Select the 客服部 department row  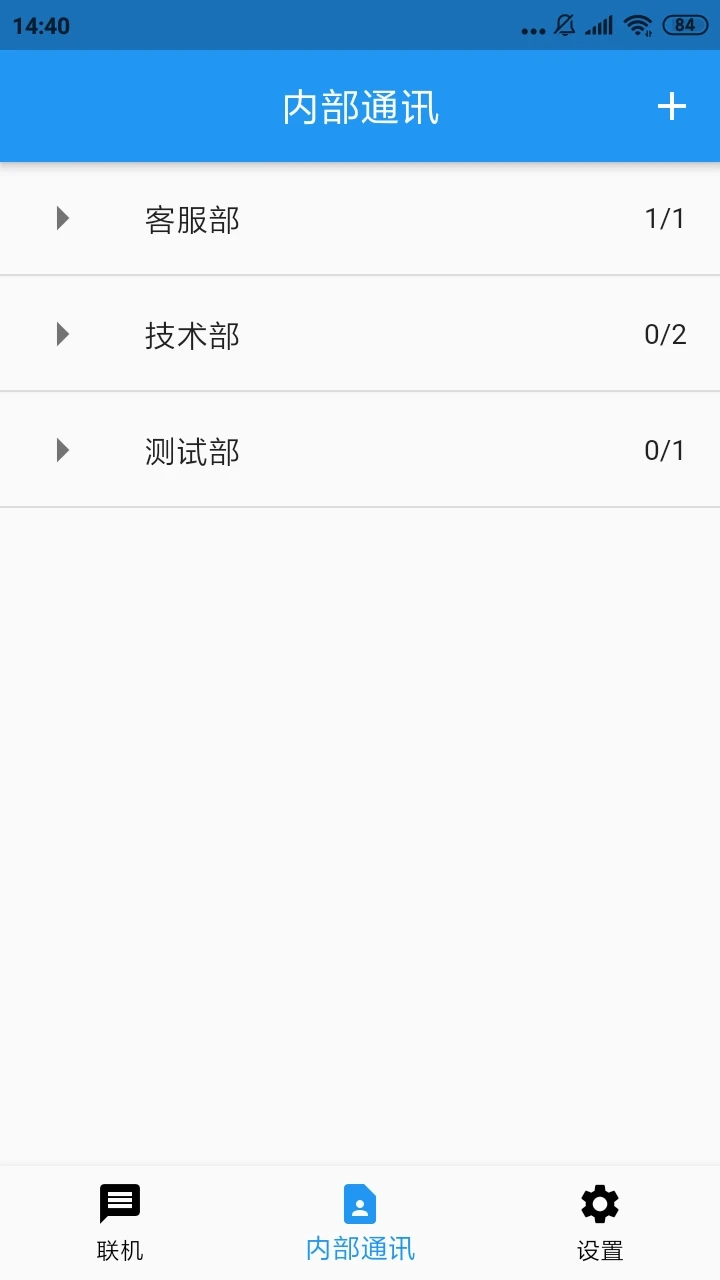(360, 219)
